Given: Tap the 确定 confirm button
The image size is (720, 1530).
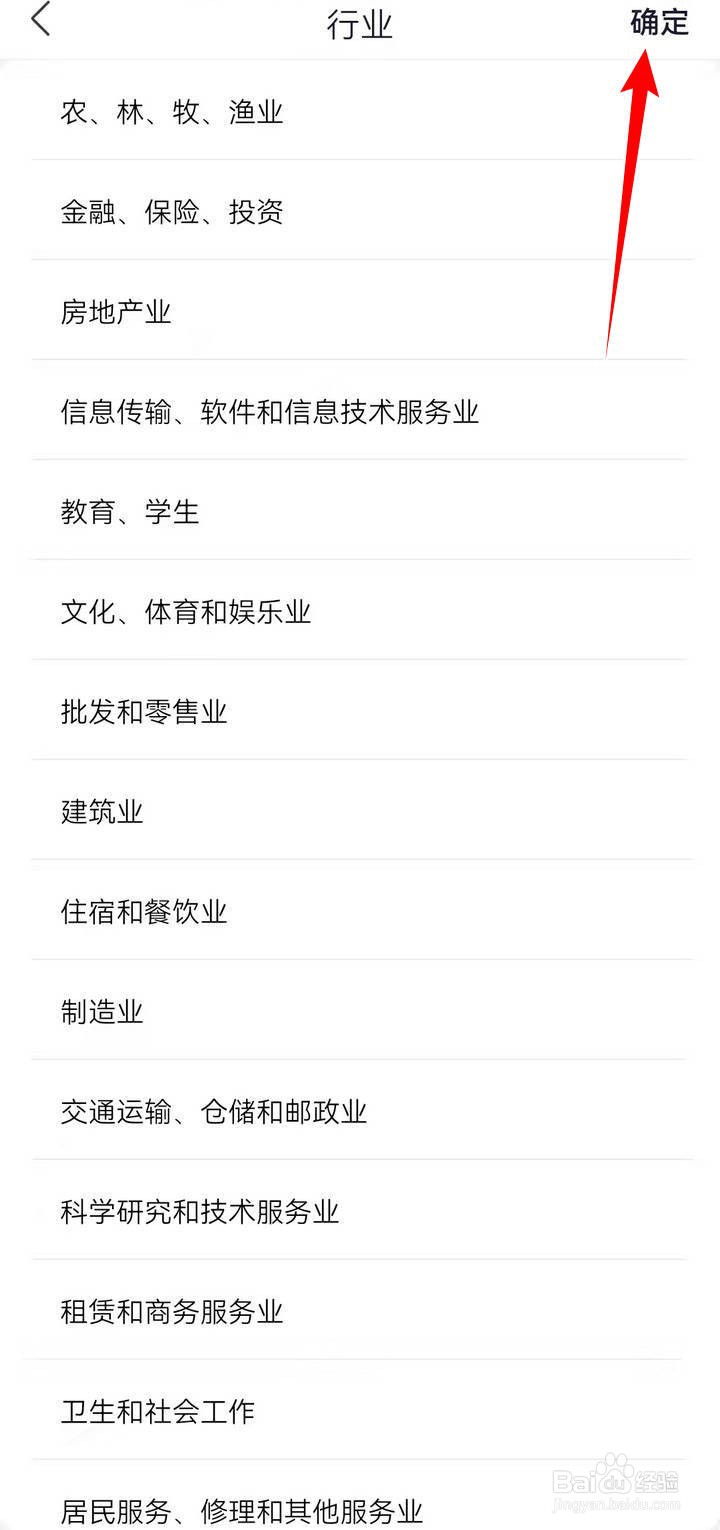Looking at the screenshot, I should (x=657, y=23).
